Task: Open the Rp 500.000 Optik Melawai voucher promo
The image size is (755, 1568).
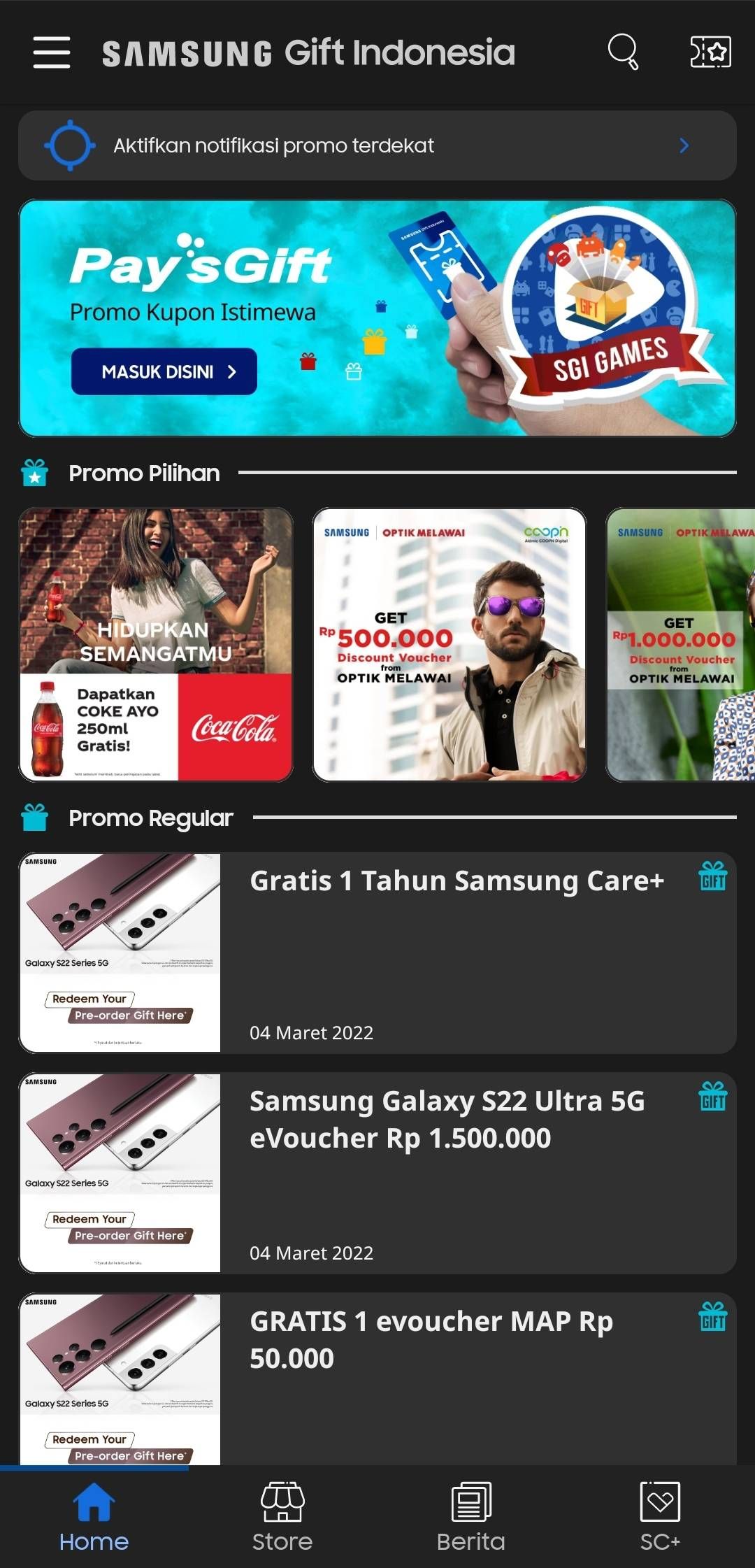Action: click(450, 645)
